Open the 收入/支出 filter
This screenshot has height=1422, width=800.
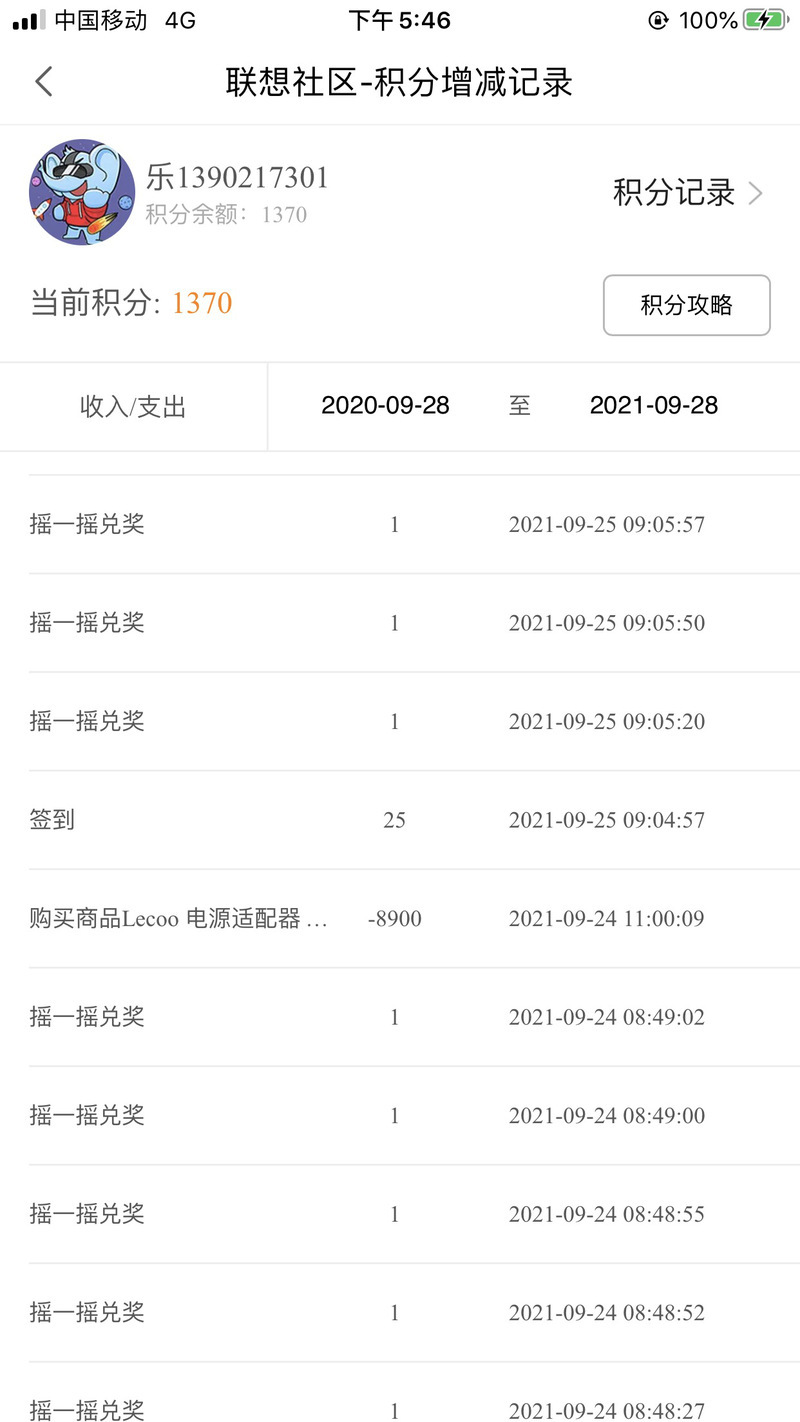coord(133,406)
